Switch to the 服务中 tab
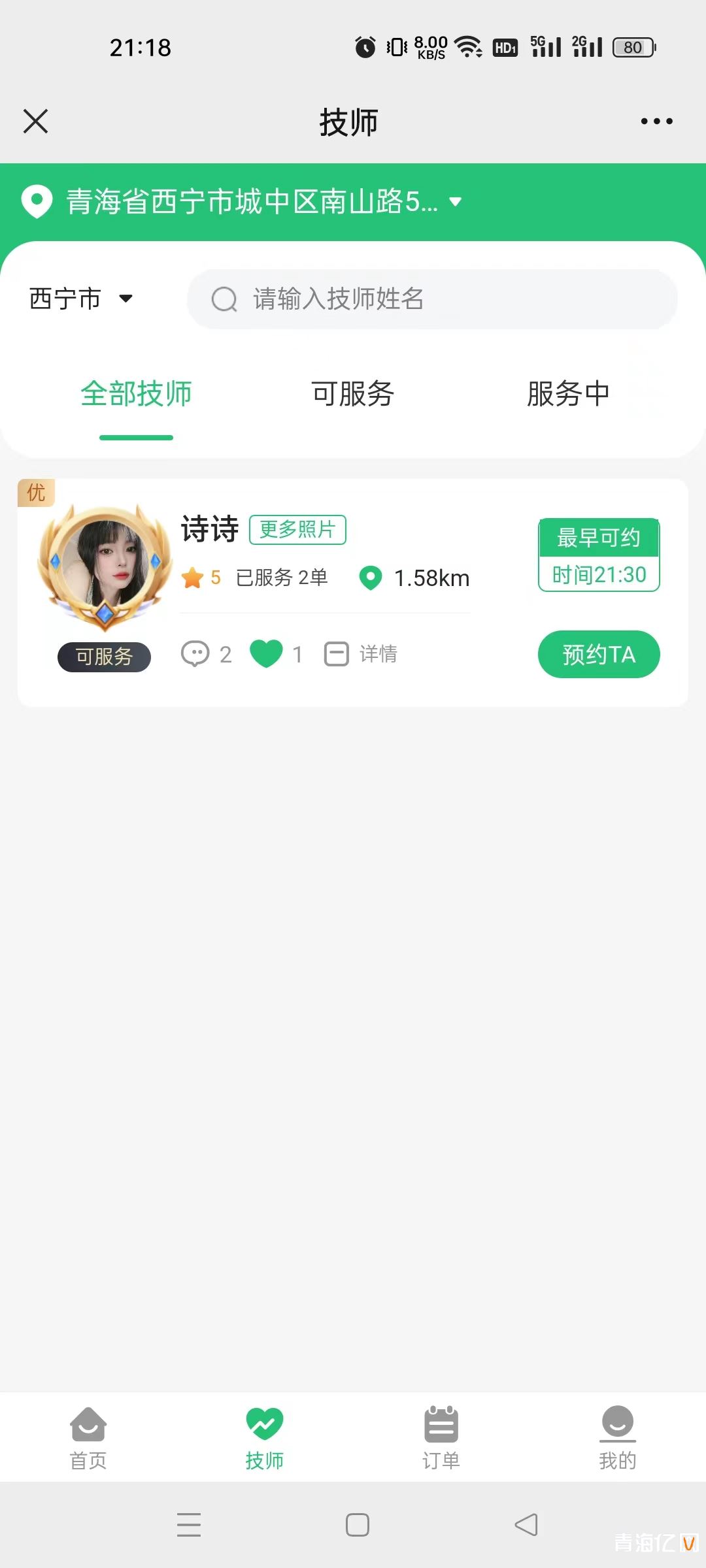Screen dimensions: 706x1568 pyautogui.click(x=567, y=394)
